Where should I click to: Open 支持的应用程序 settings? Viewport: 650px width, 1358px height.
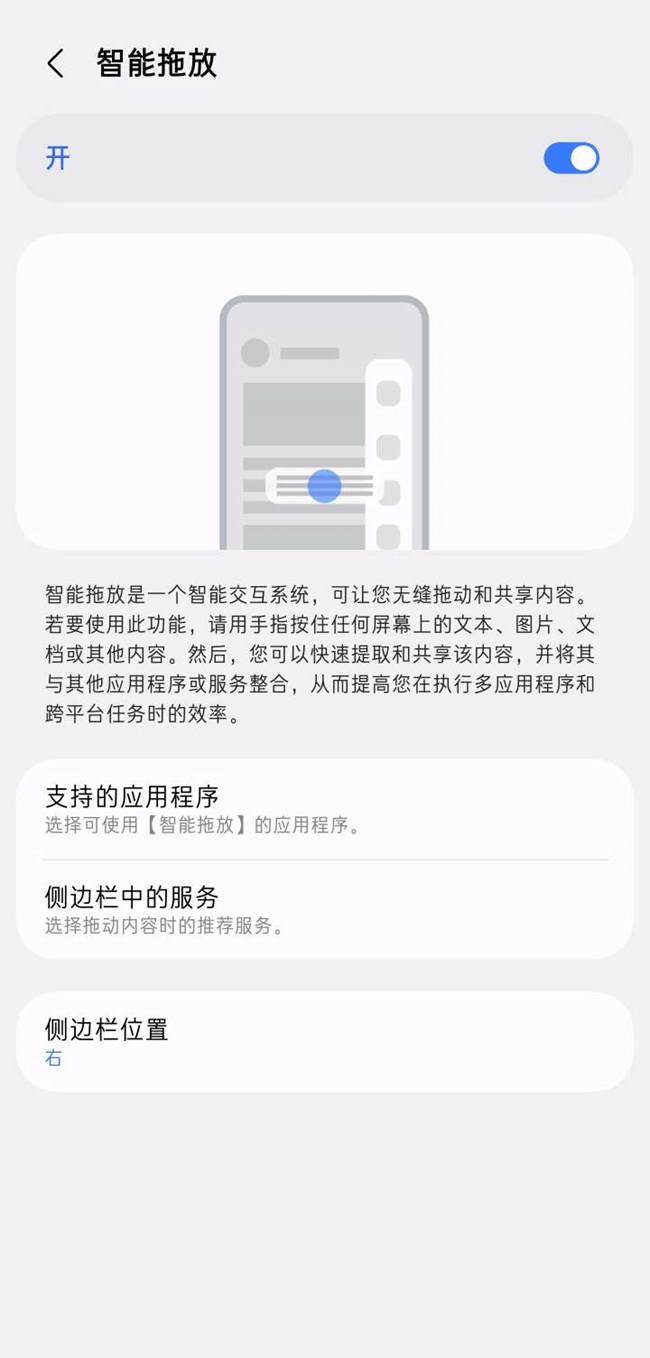tap(325, 809)
